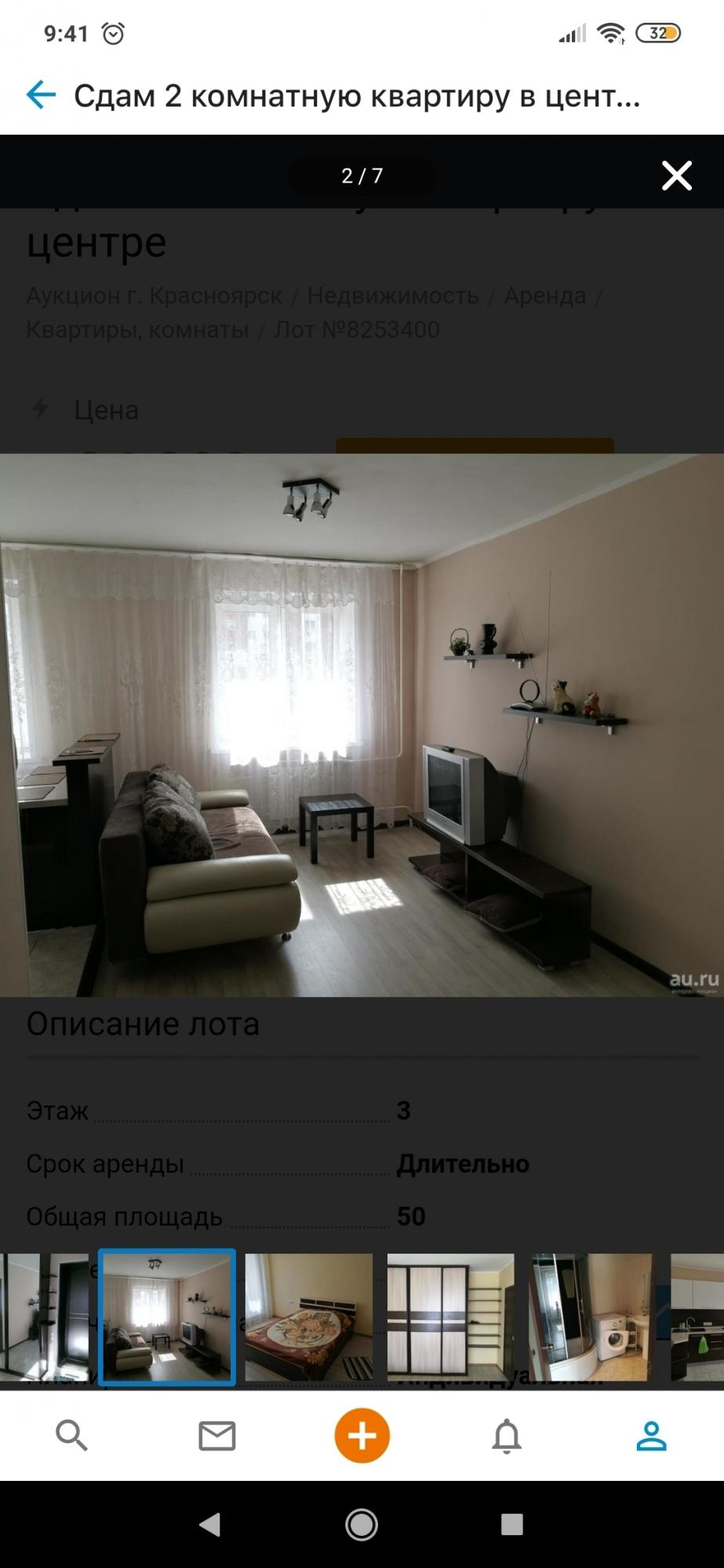Open the system recent apps button
Screen dimensions: 724x1568
(x=511, y=1524)
